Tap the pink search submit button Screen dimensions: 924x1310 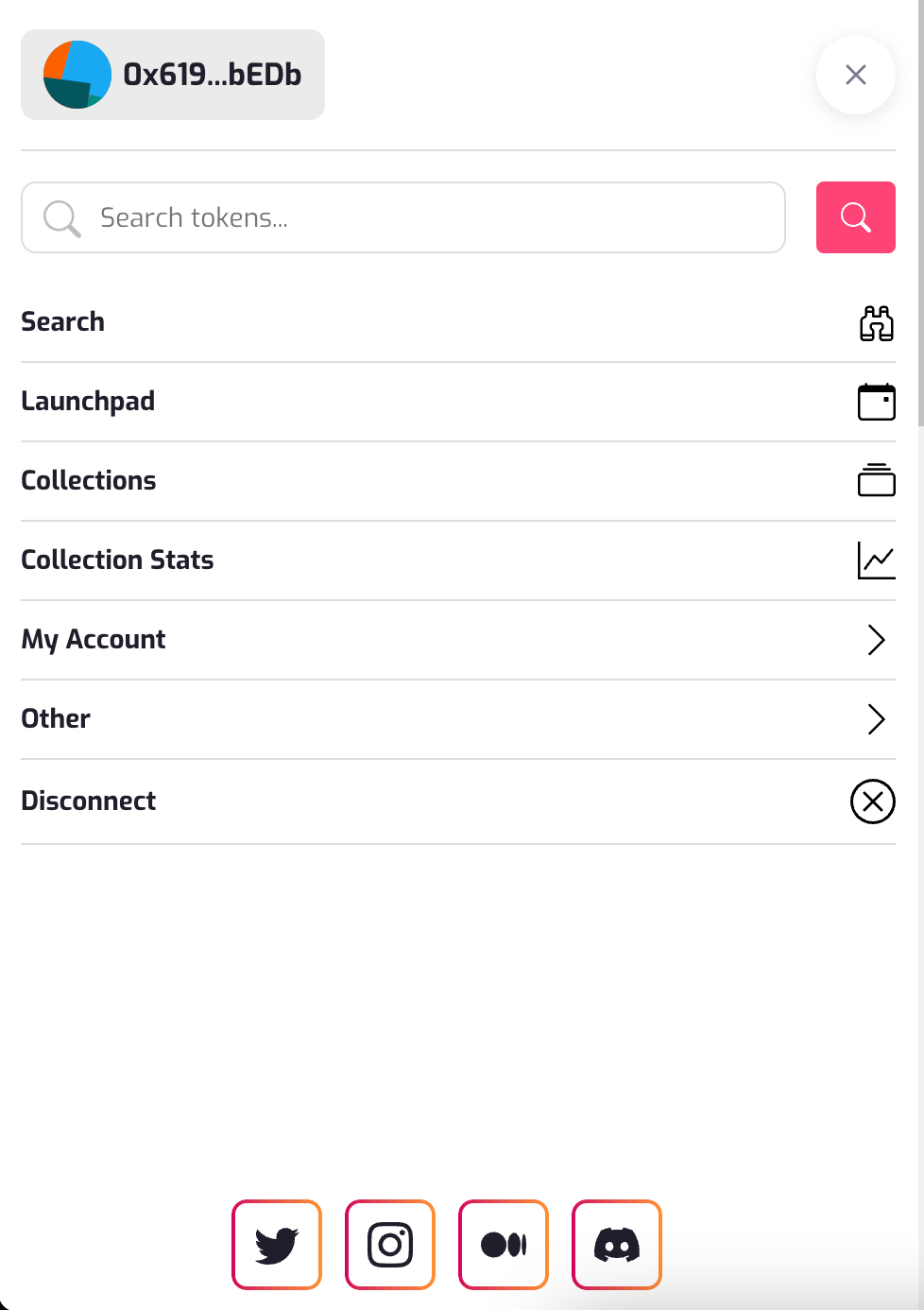pyautogui.click(x=856, y=217)
